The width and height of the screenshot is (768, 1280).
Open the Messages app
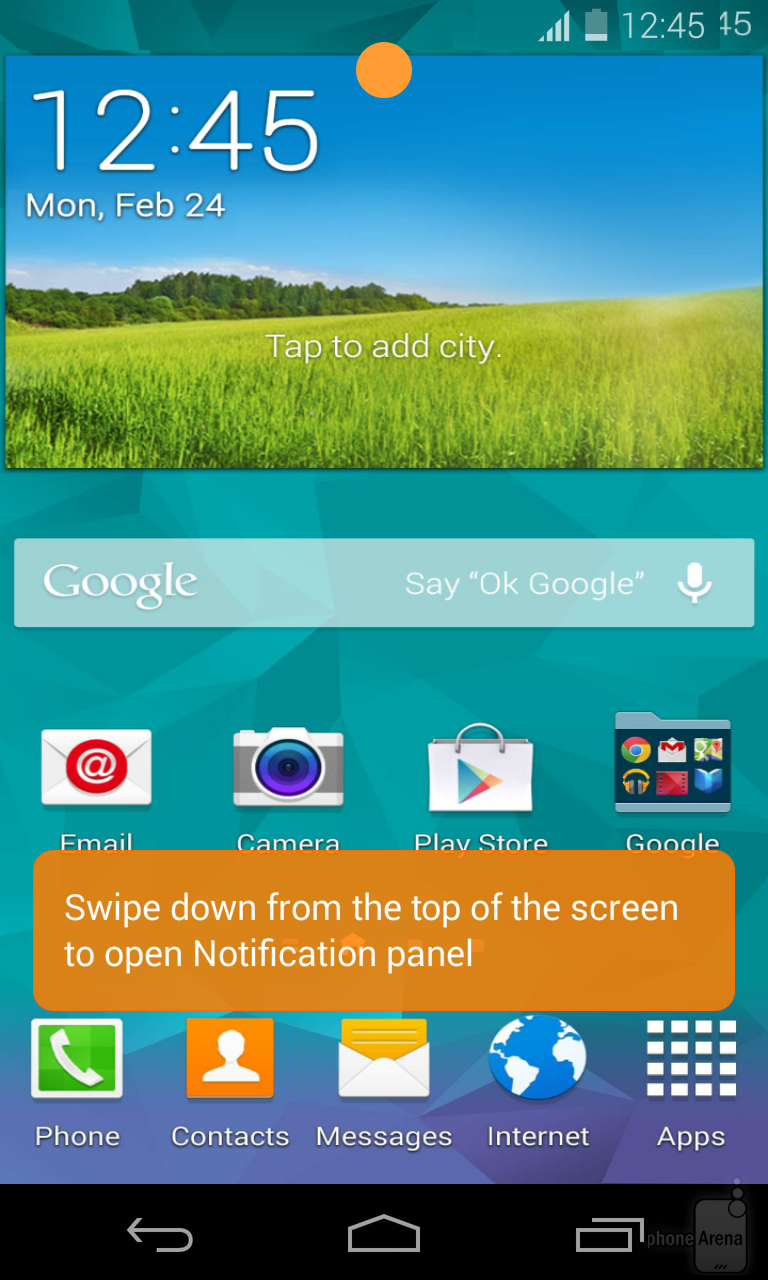tap(384, 1060)
